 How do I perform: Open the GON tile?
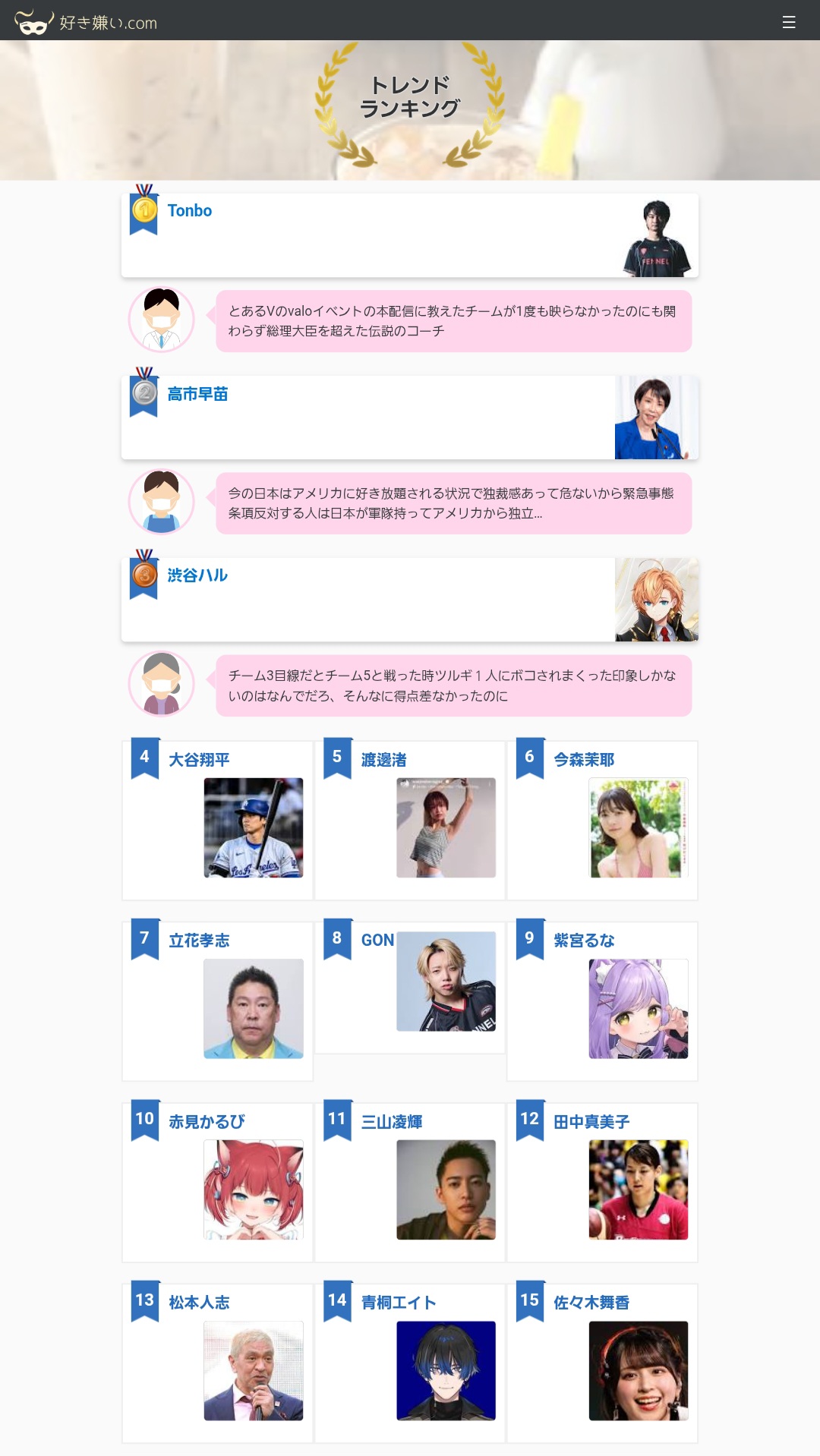(x=410, y=987)
